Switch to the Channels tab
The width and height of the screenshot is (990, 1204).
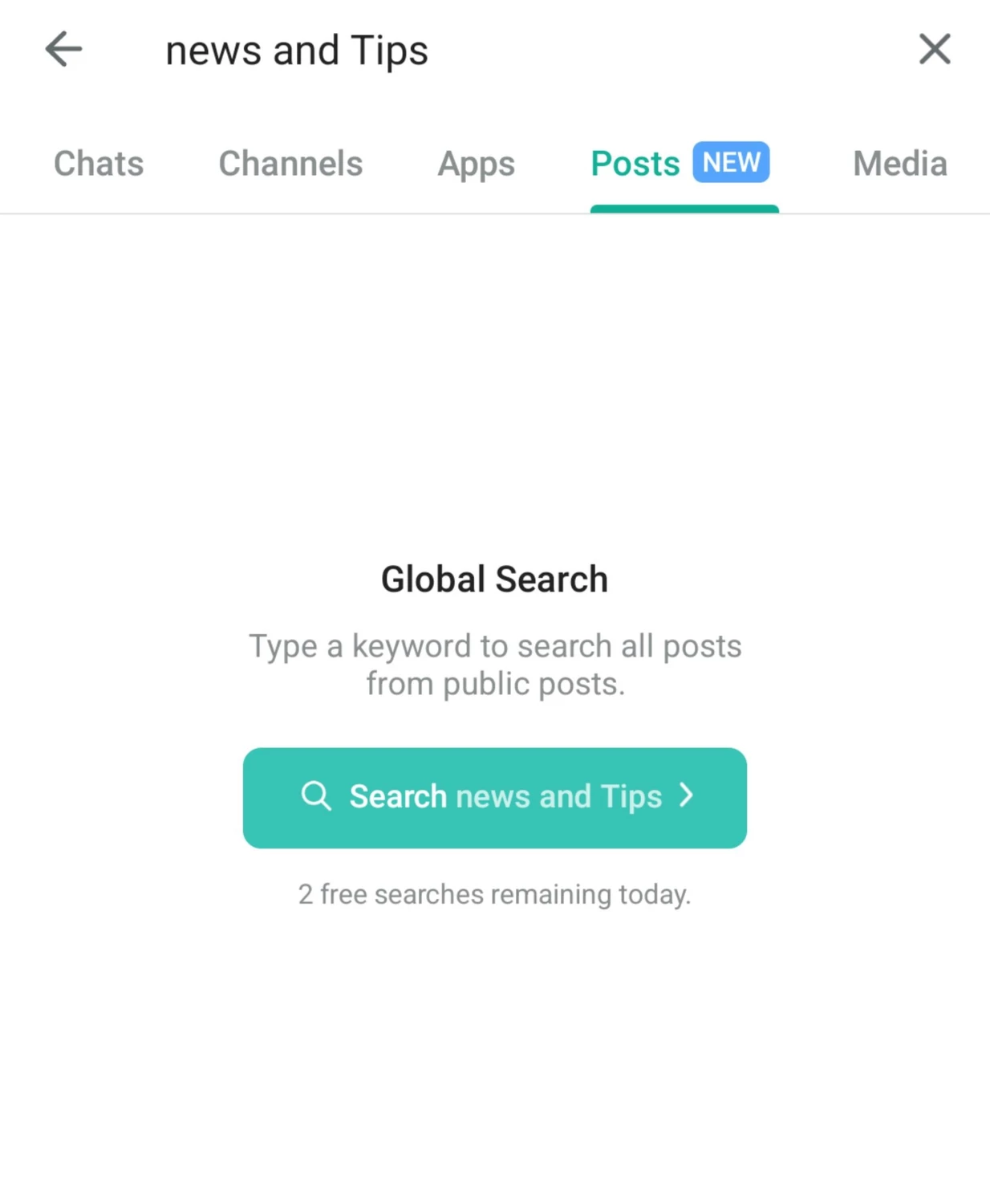point(290,164)
